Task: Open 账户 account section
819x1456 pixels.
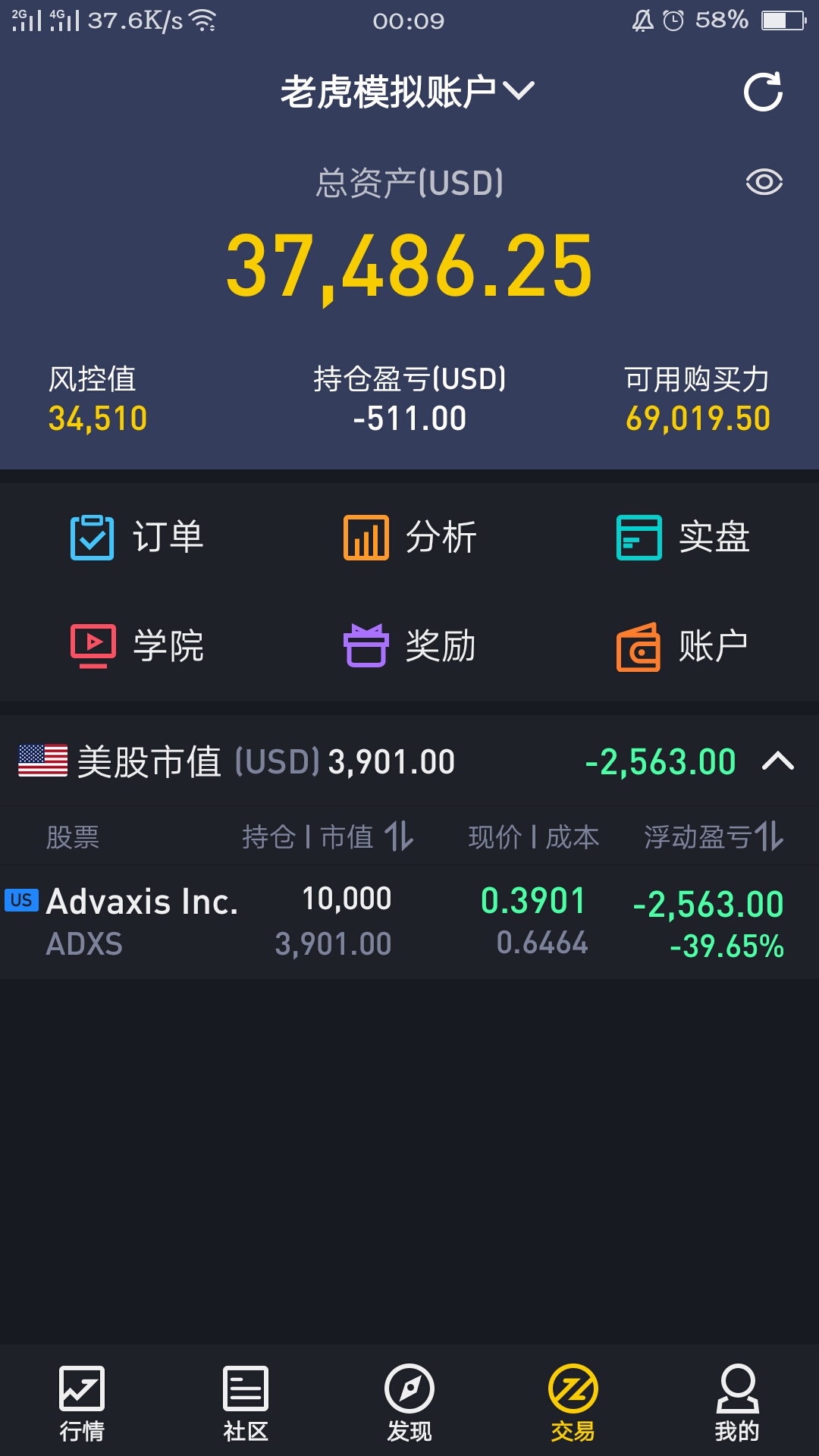Action: click(682, 646)
